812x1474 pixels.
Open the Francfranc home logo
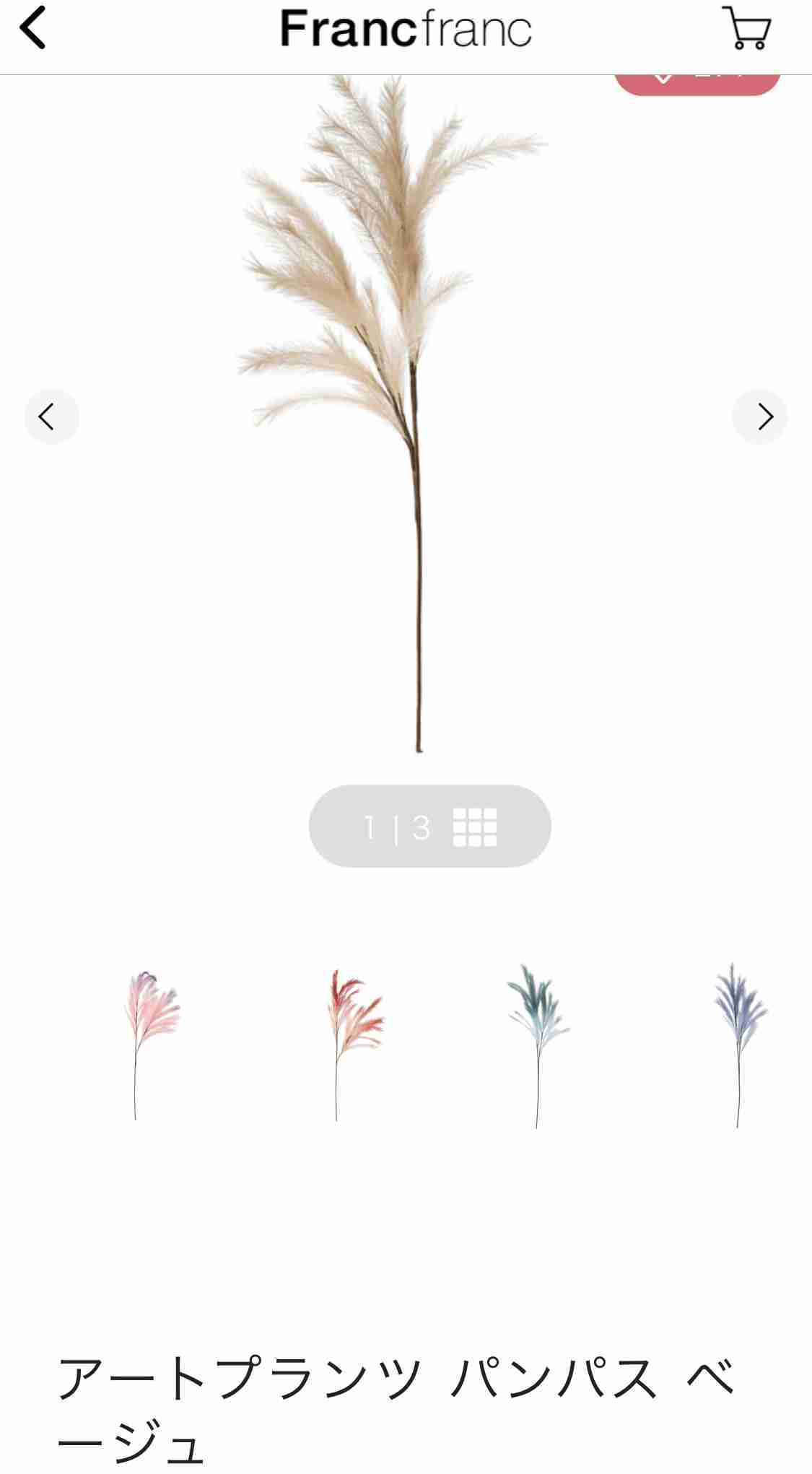pos(406,30)
